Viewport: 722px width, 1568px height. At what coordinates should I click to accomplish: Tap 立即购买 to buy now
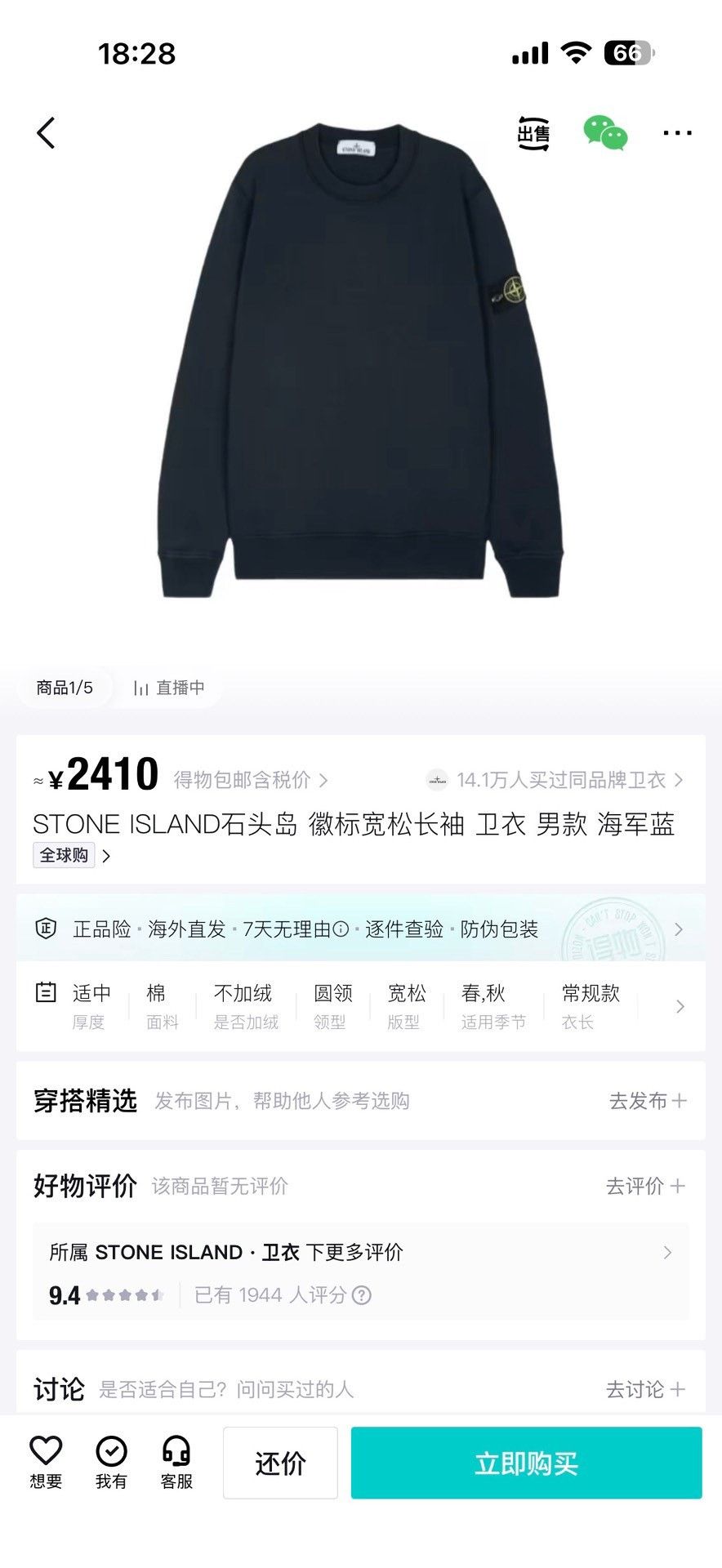point(527,1463)
